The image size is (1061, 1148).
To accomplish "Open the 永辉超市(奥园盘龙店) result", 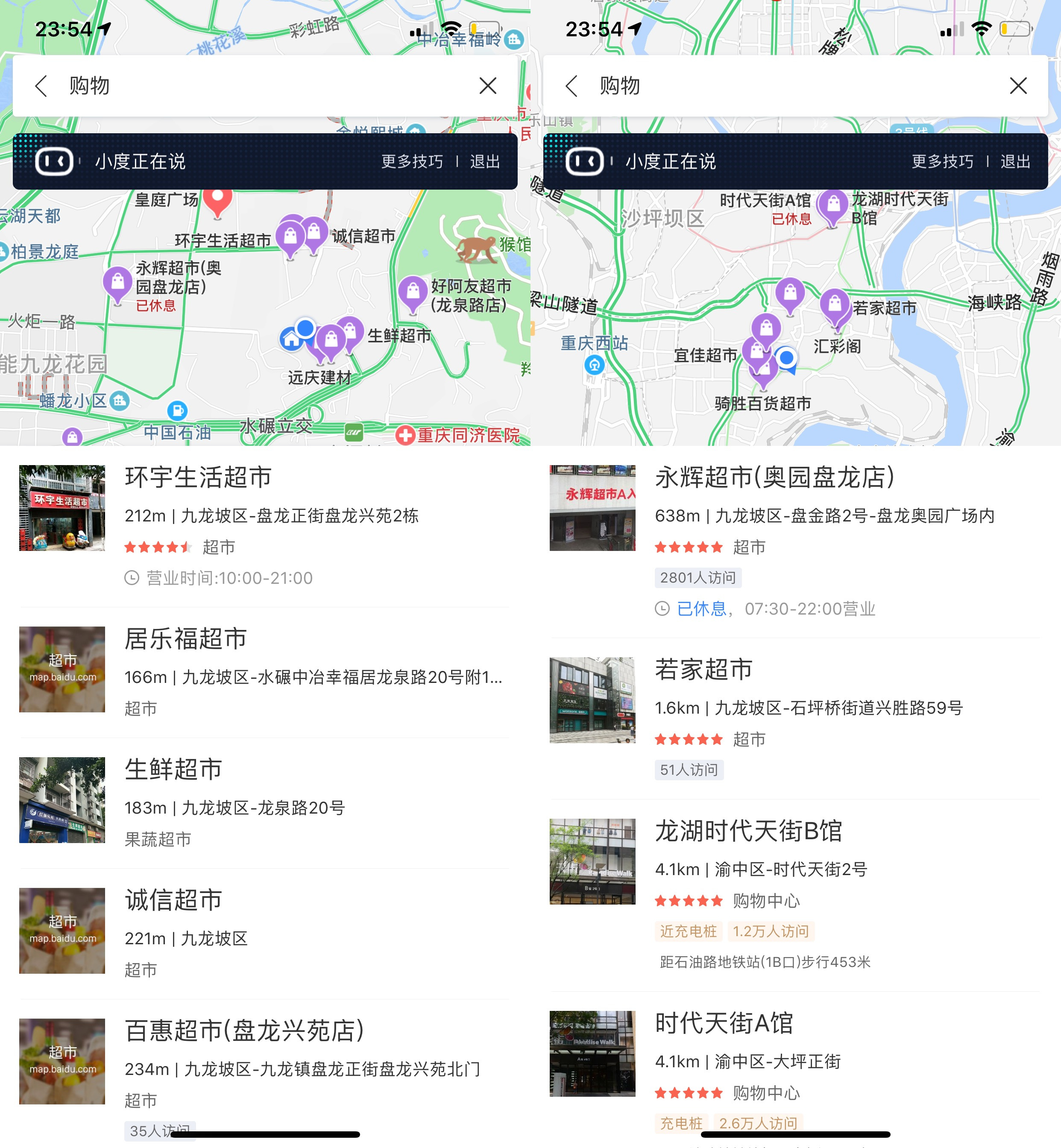I will tap(794, 539).
